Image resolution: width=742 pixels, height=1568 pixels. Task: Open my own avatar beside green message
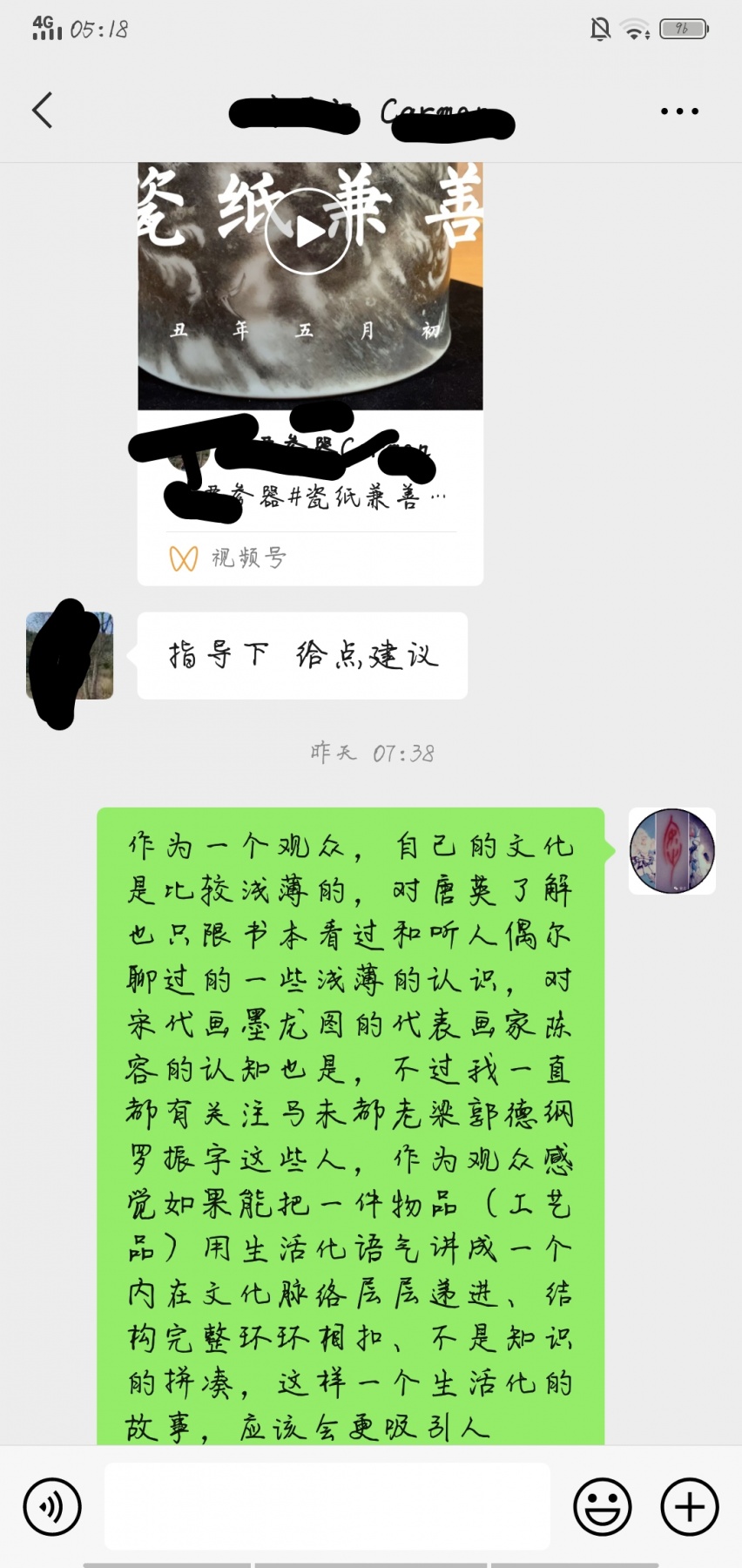click(x=672, y=851)
